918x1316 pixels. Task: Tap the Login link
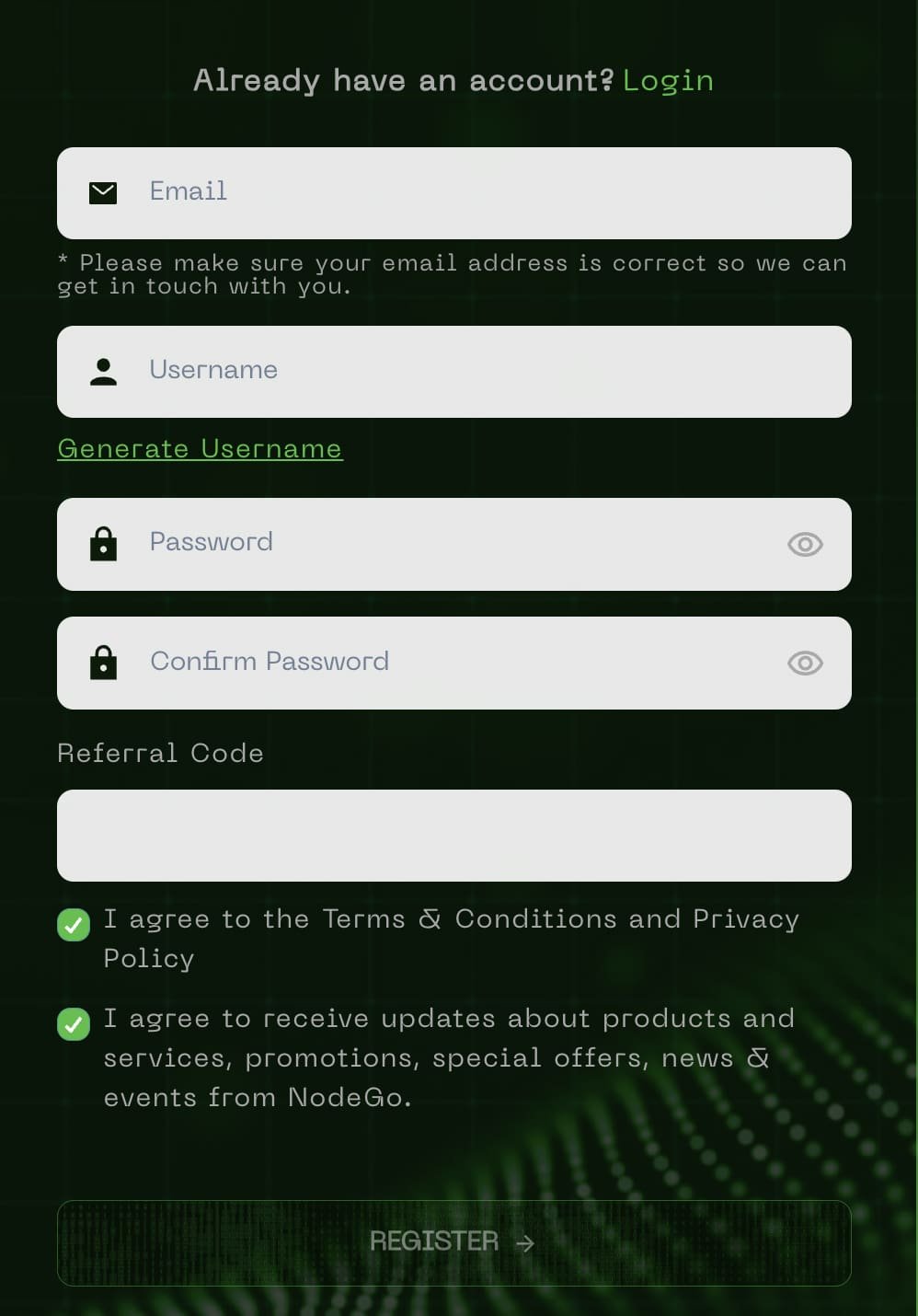pos(668,81)
